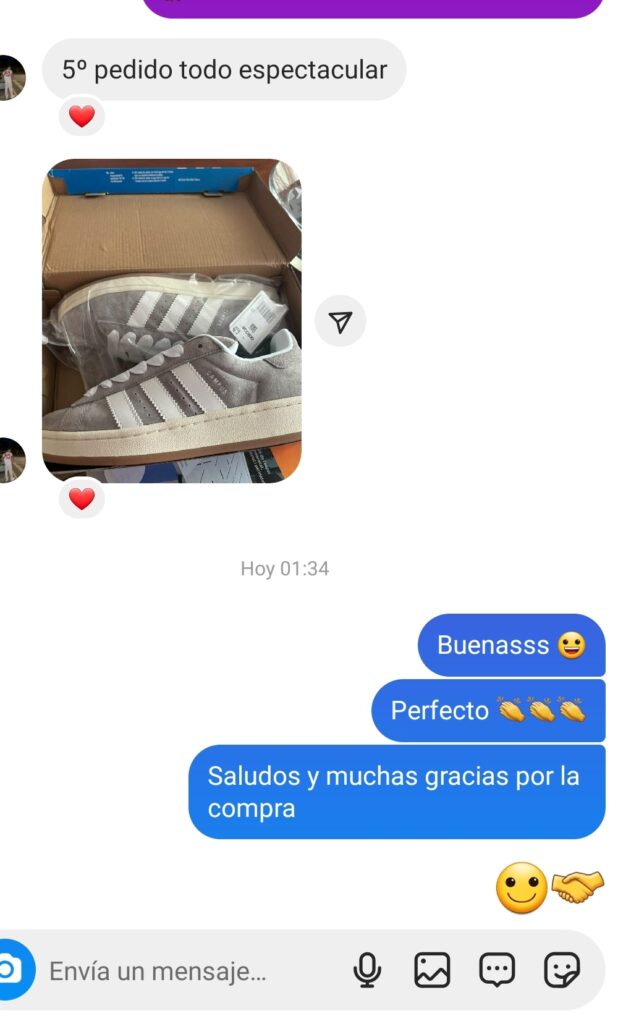
Task: Forward the sneaker photo with the send arrow
Action: [x=340, y=322]
